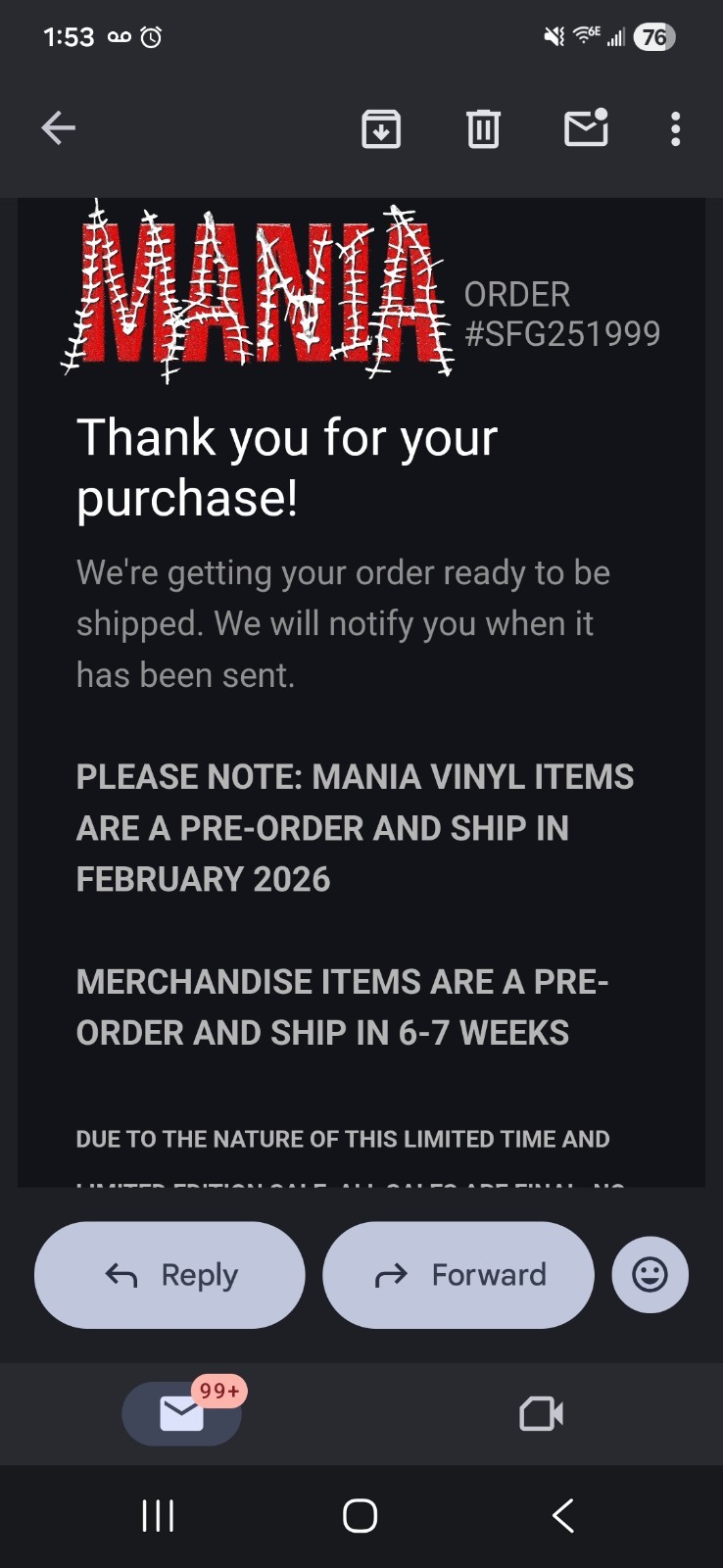Viewport: 723px width, 1568px height.
Task: Open the email overflow options menu
Action: (675, 127)
